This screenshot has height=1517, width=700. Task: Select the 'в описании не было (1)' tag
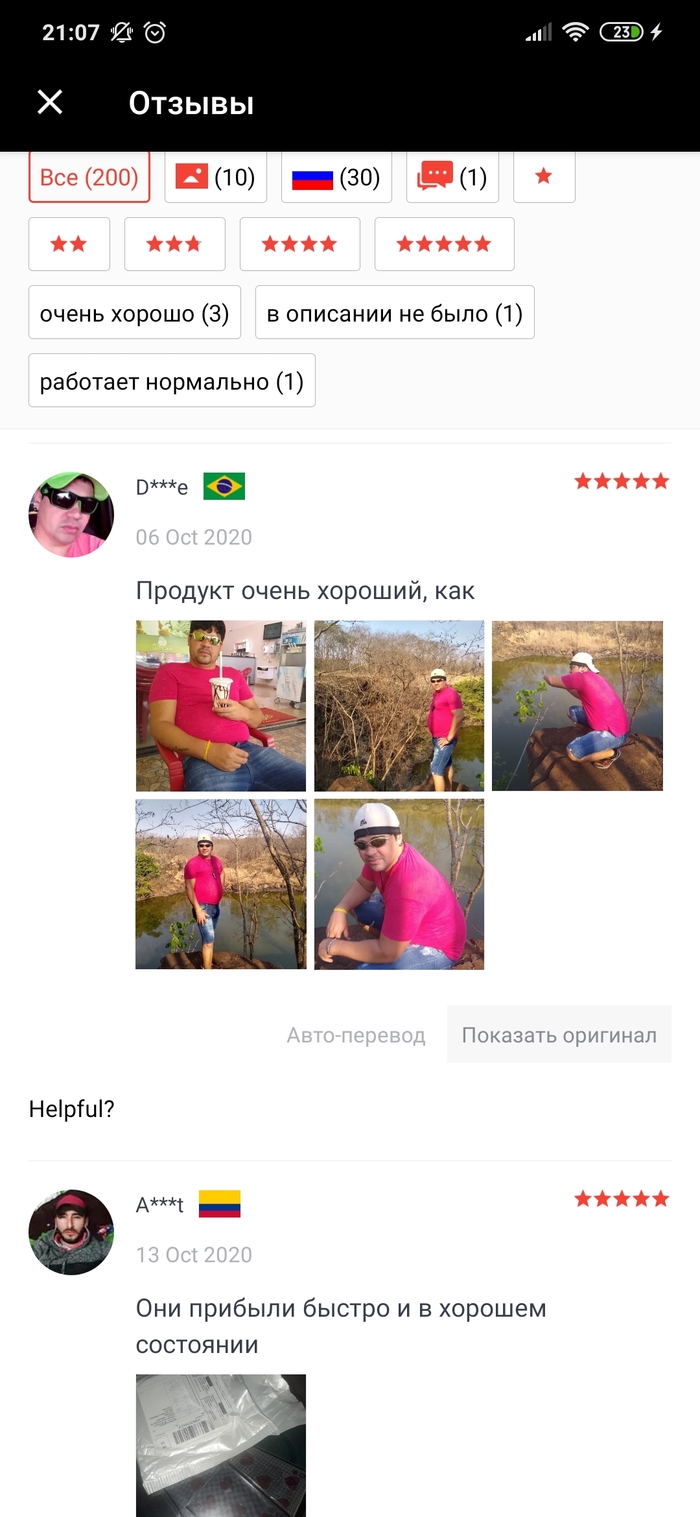click(x=394, y=313)
